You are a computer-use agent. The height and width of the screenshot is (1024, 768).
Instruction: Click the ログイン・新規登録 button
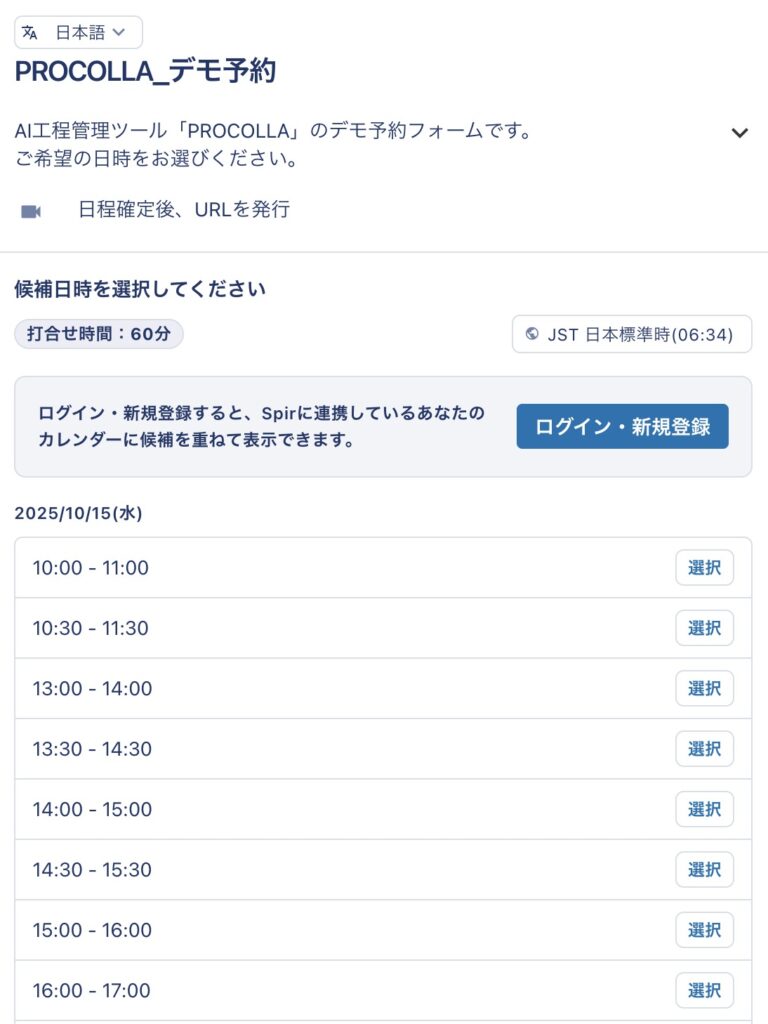click(x=621, y=425)
